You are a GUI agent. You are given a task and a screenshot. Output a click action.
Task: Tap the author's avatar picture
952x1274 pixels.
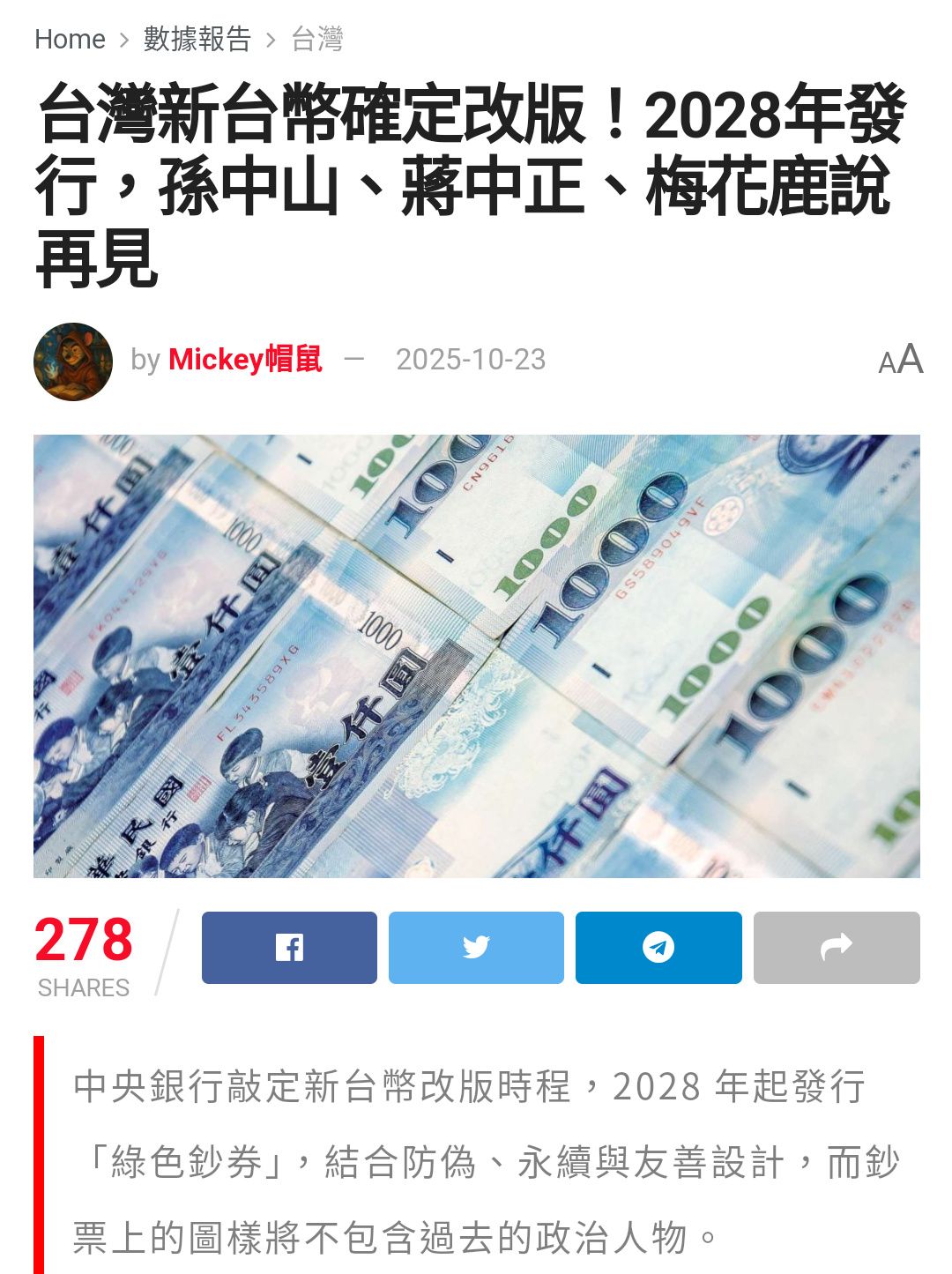coord(73,361)
